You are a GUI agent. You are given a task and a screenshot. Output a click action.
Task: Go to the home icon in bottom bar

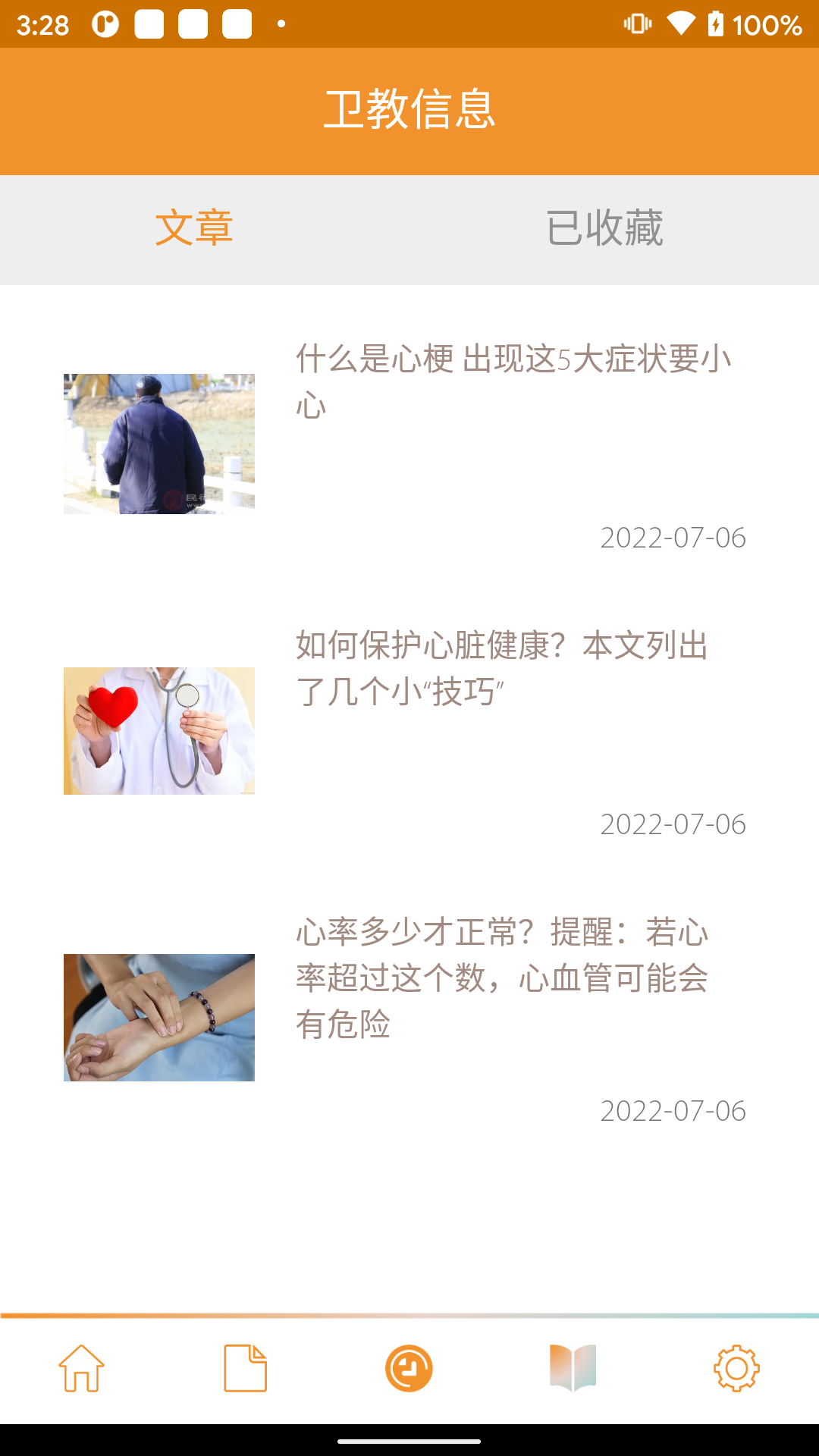[81, 1368]
